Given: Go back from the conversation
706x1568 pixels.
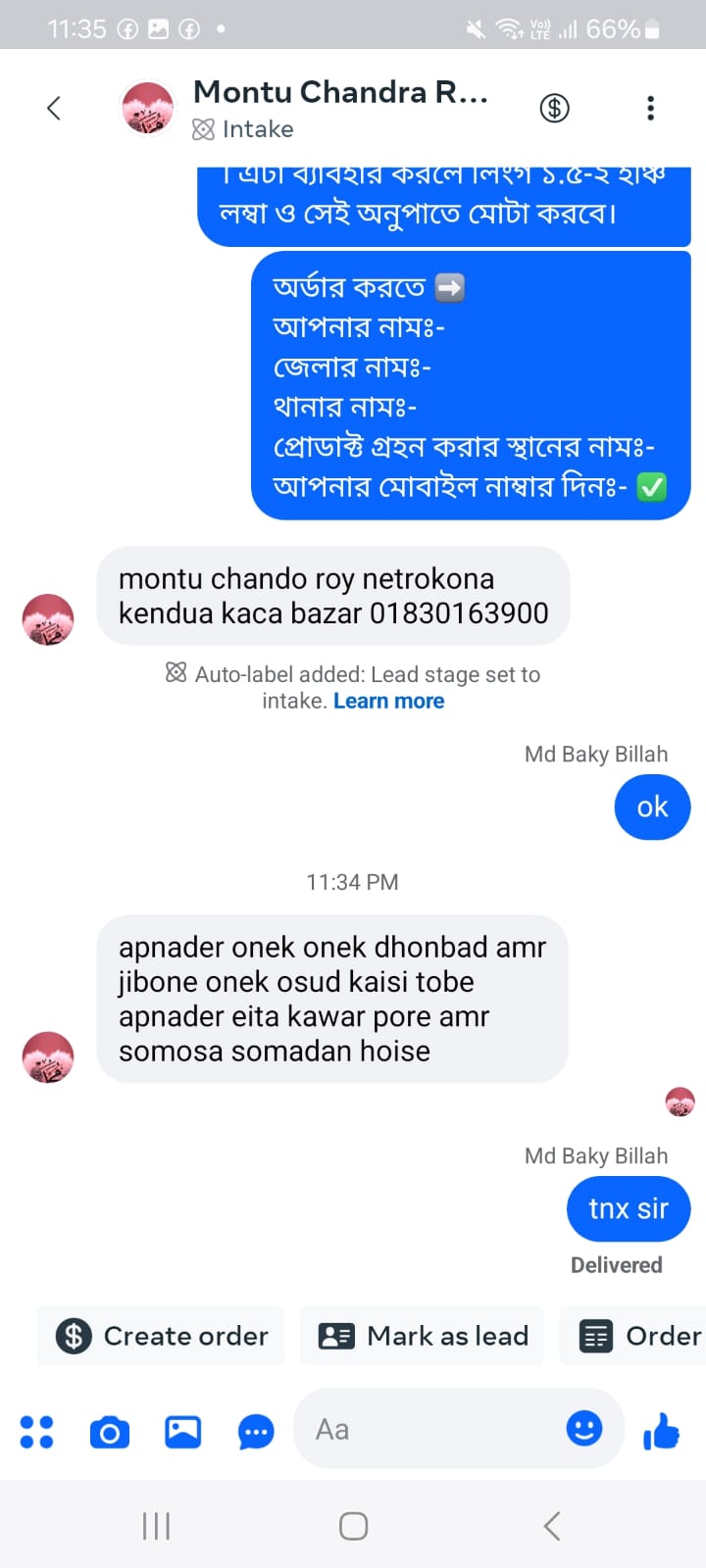Looking at the screenshot, I should 54,108.
